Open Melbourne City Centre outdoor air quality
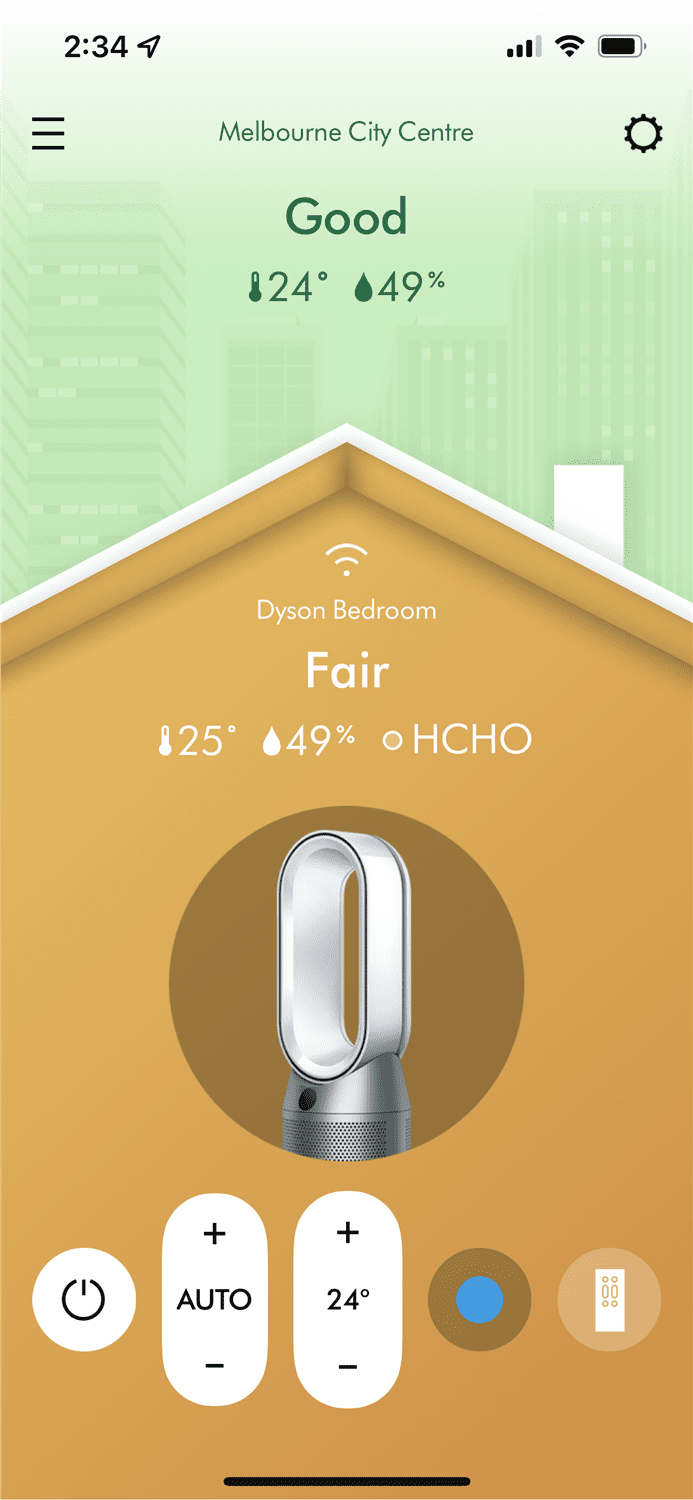The width and height of the screenshot is (693, 1500). point(346,132)
